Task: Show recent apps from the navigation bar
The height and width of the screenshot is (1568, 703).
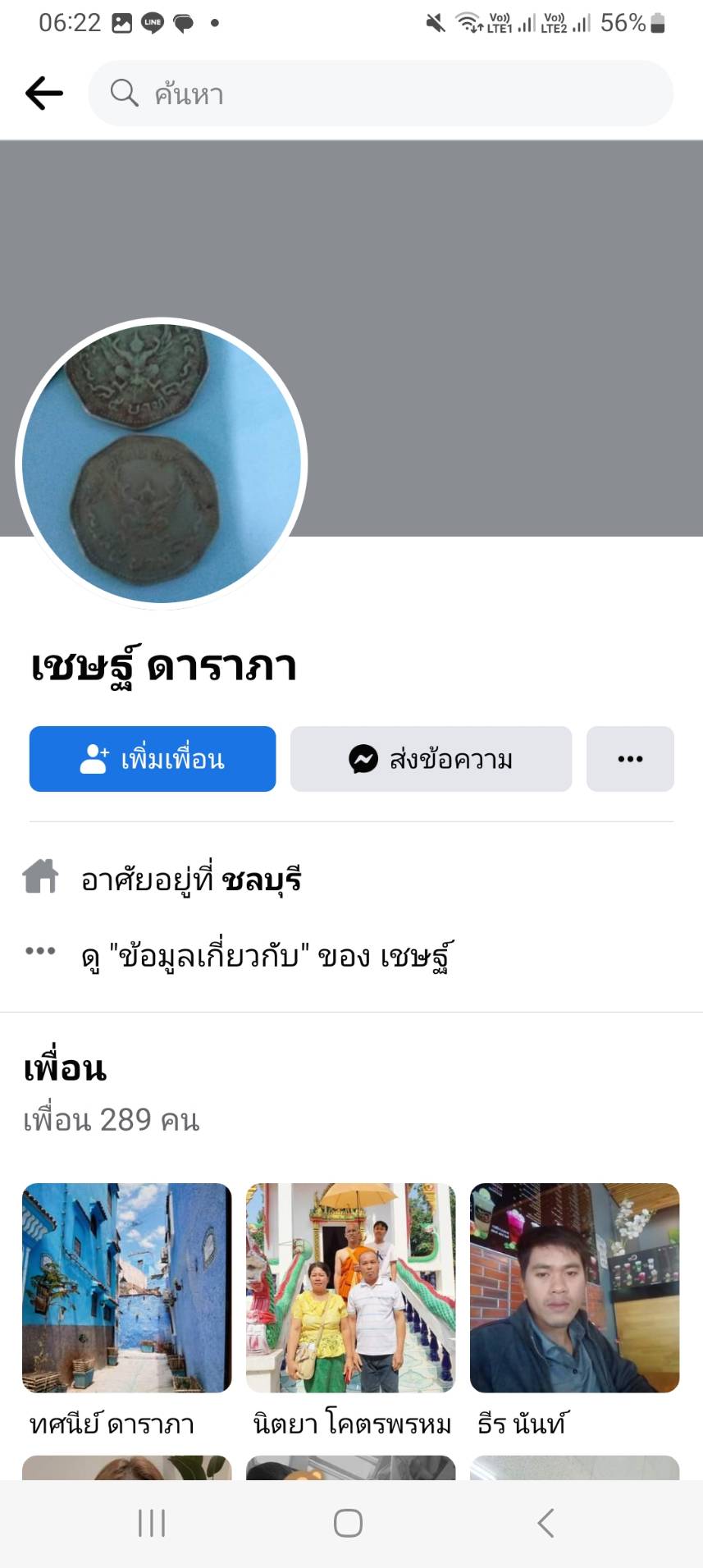Action: coord(152,1524)
